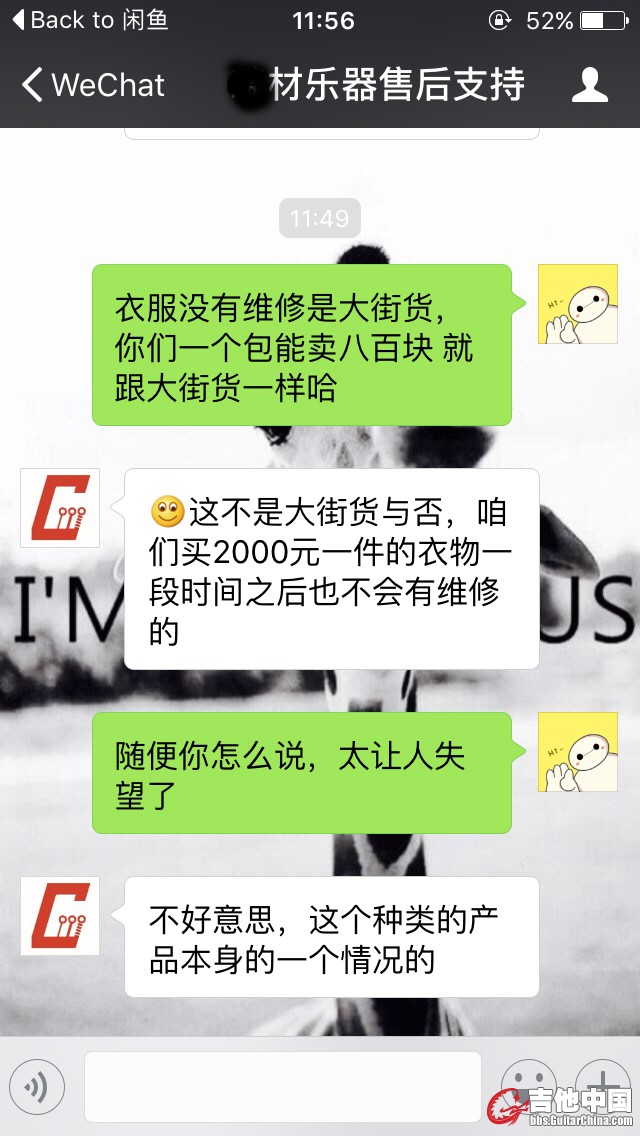This screenshot has height=1136, width=640.
Task: Open support avatar beside the 这不是大街货与否 message
Action: pos(60,508)
